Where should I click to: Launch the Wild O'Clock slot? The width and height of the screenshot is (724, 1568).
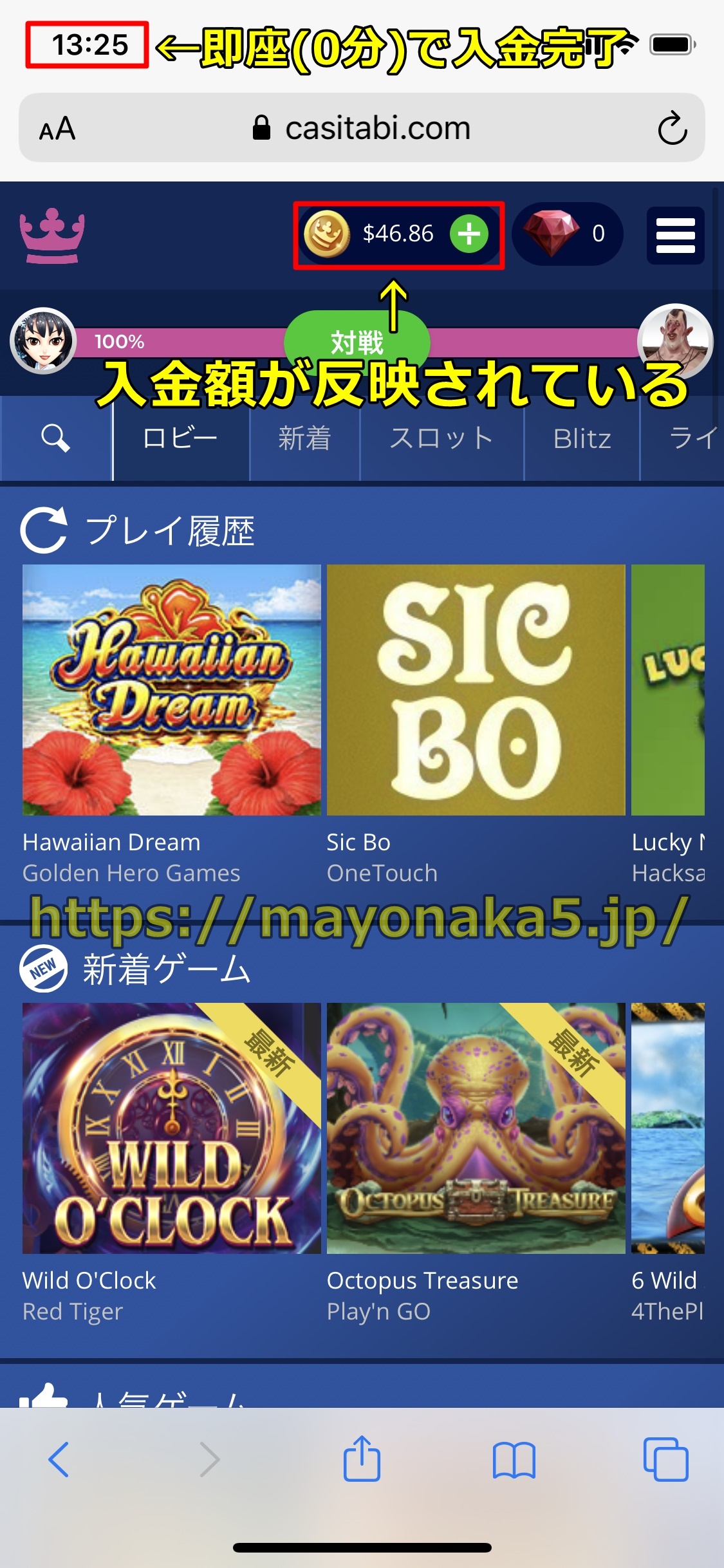coord(171,1128)
